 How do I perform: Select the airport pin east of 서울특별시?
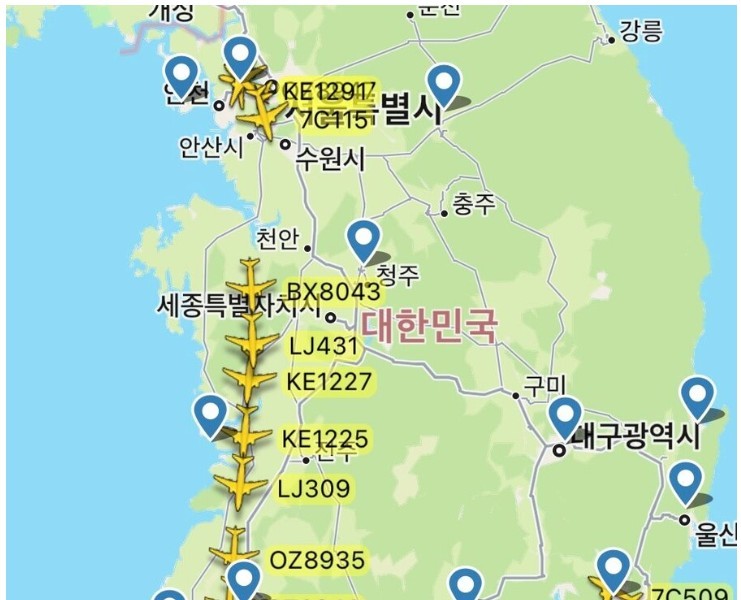pyautogui.click(x=443, y=83)
